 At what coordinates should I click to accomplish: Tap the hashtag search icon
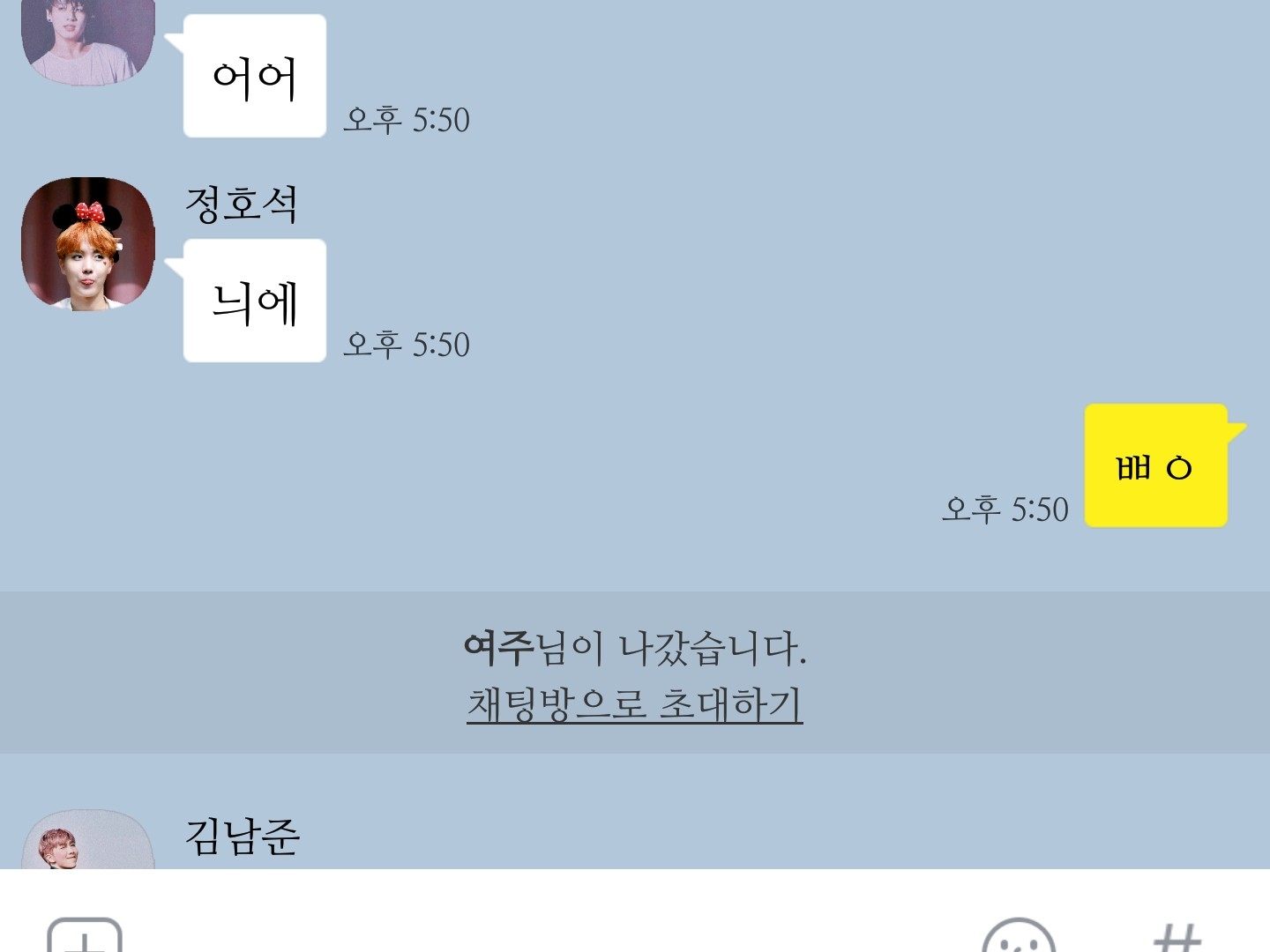[1177, 937]
